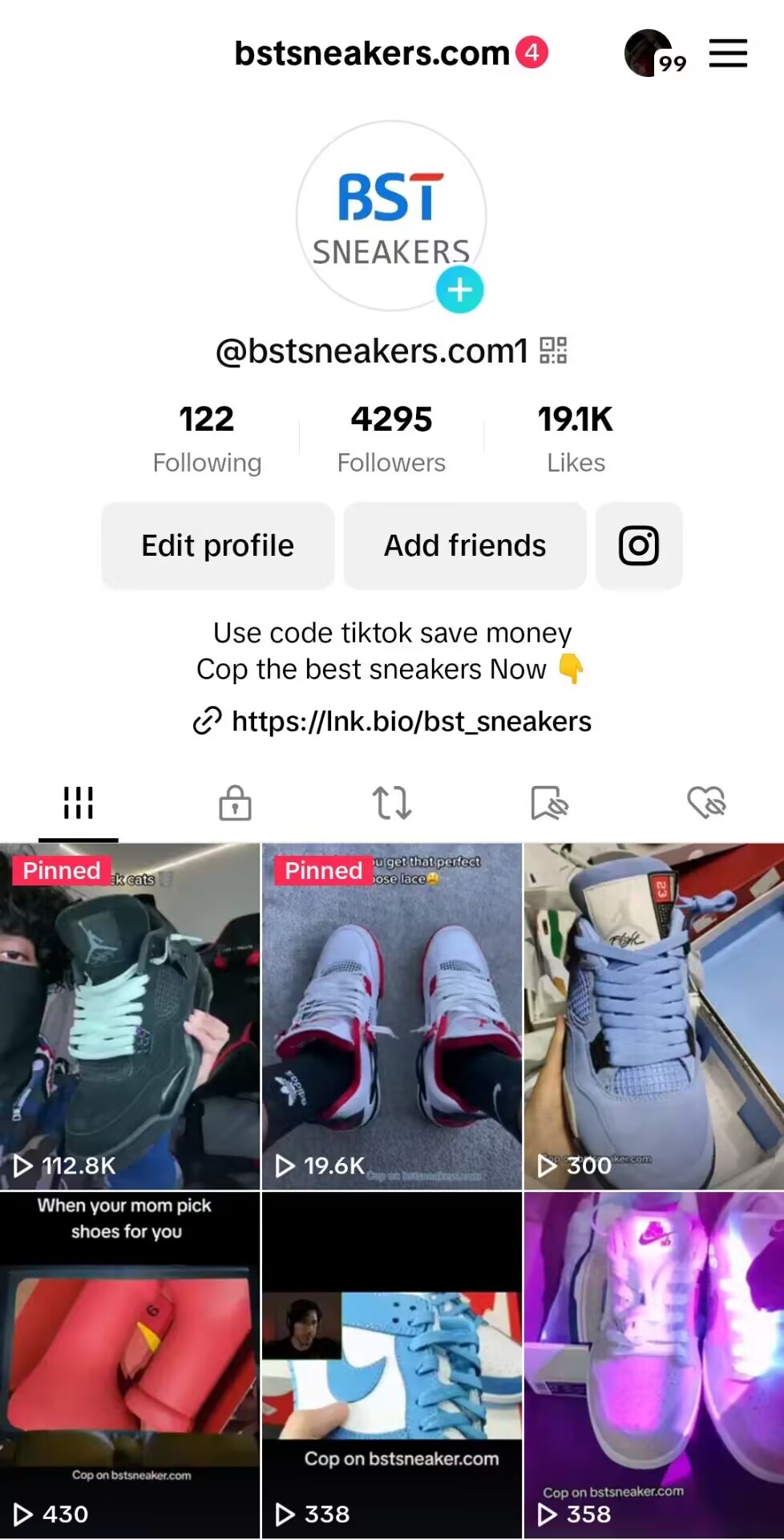Open the pinned video with 112.8K views
The width and height of the screenshot is (784, 1540).
click(130, 1016)
